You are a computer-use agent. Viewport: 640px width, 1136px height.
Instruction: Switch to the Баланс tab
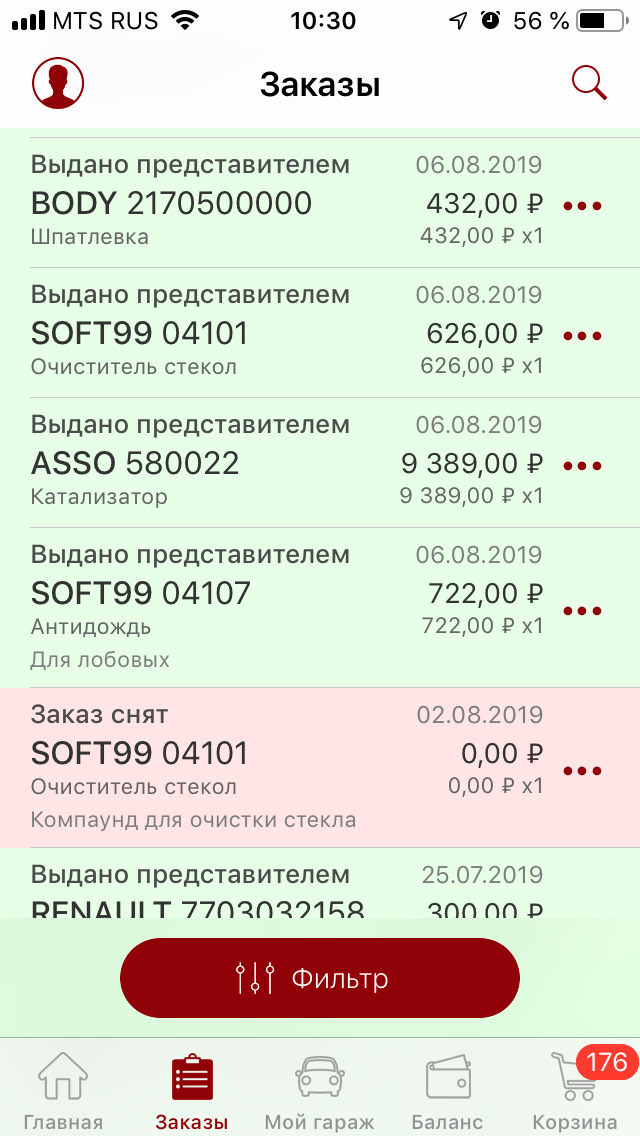(447, 1091)
